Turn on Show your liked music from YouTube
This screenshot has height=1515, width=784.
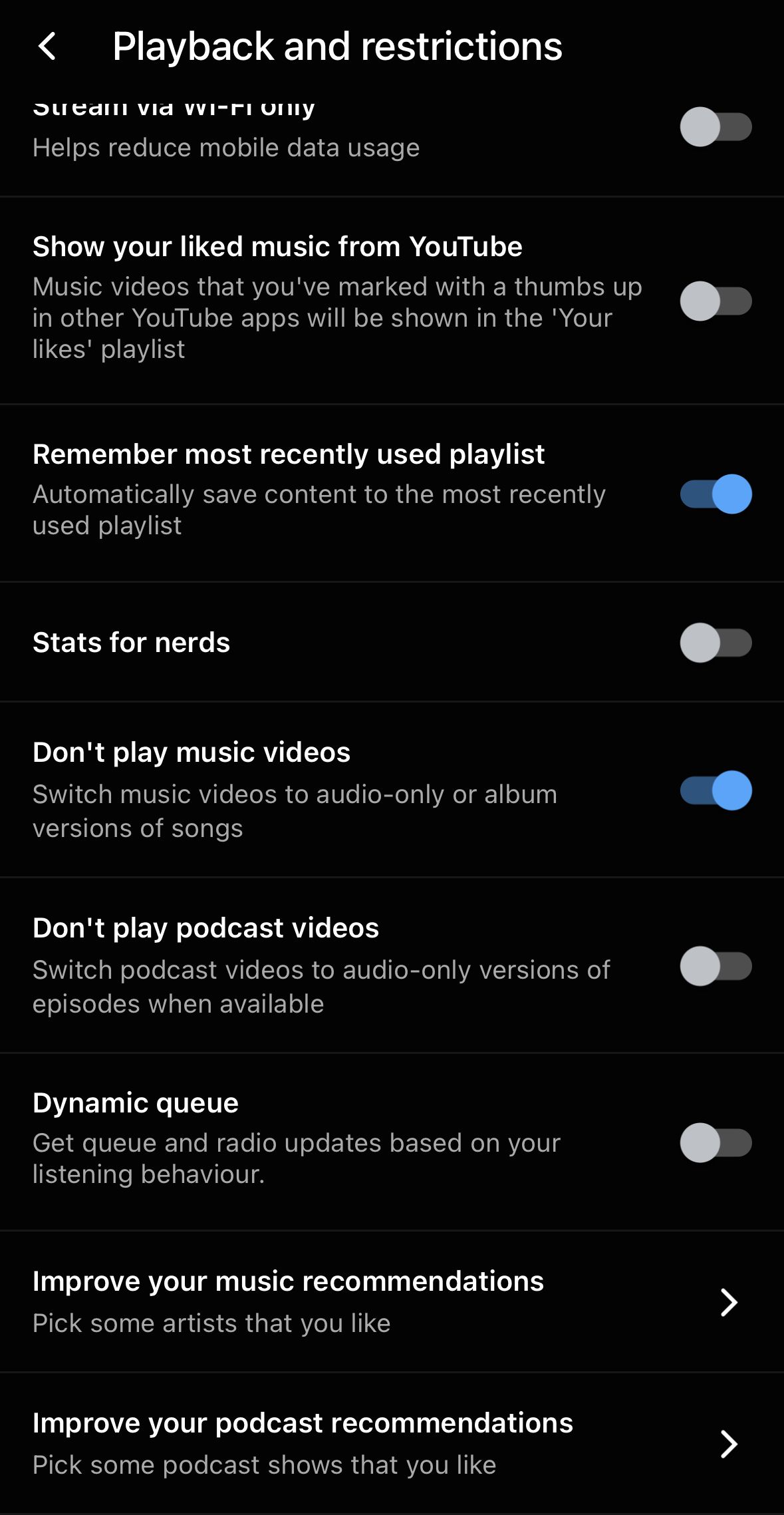pos(716,301)
